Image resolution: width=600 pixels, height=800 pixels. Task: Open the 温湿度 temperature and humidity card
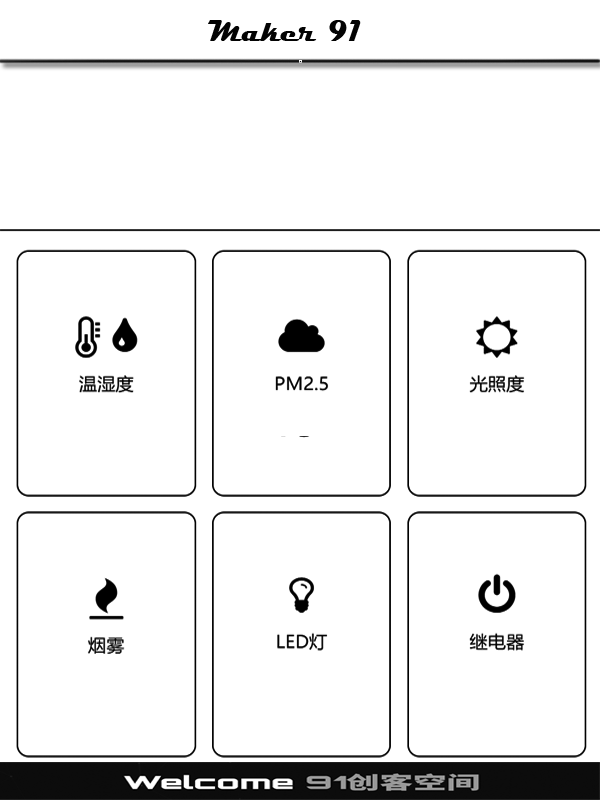(106, 373)
